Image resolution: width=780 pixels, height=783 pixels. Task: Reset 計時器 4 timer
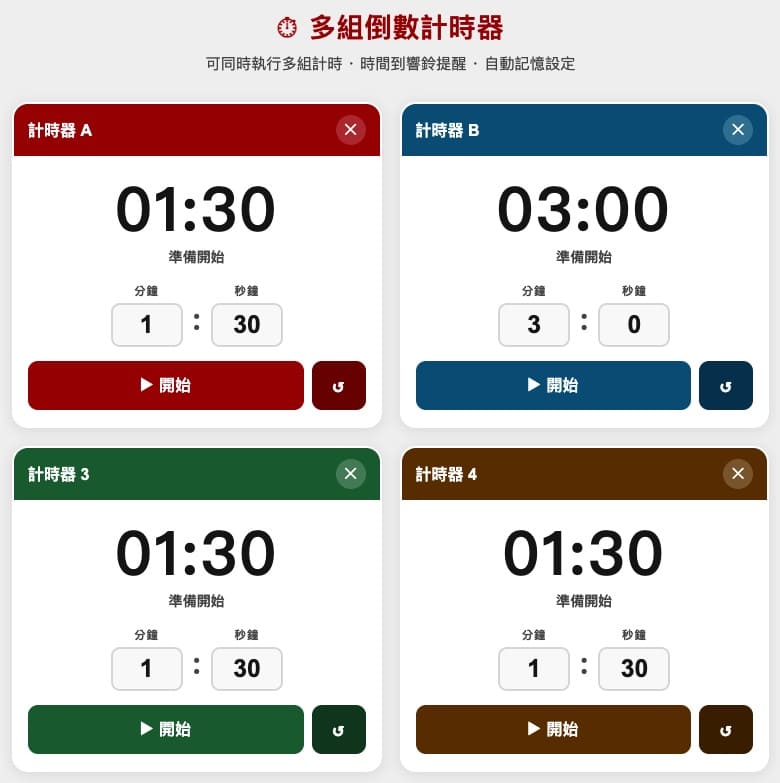pos(726,730)
